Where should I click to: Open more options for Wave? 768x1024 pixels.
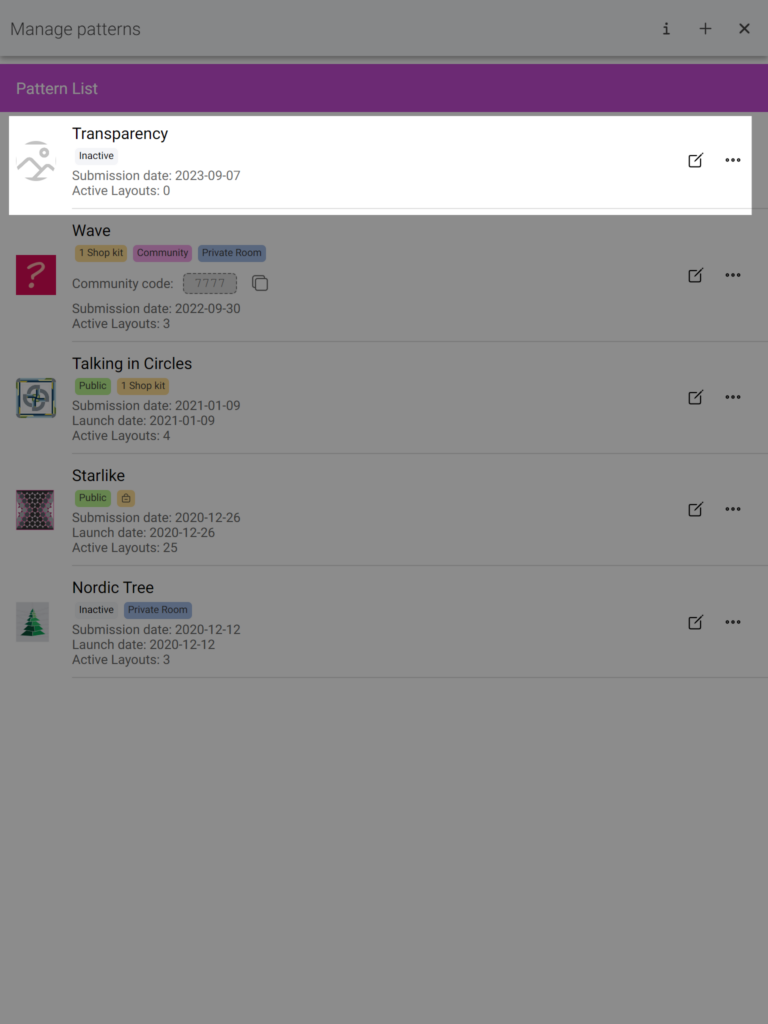click(x=733, y=275)
